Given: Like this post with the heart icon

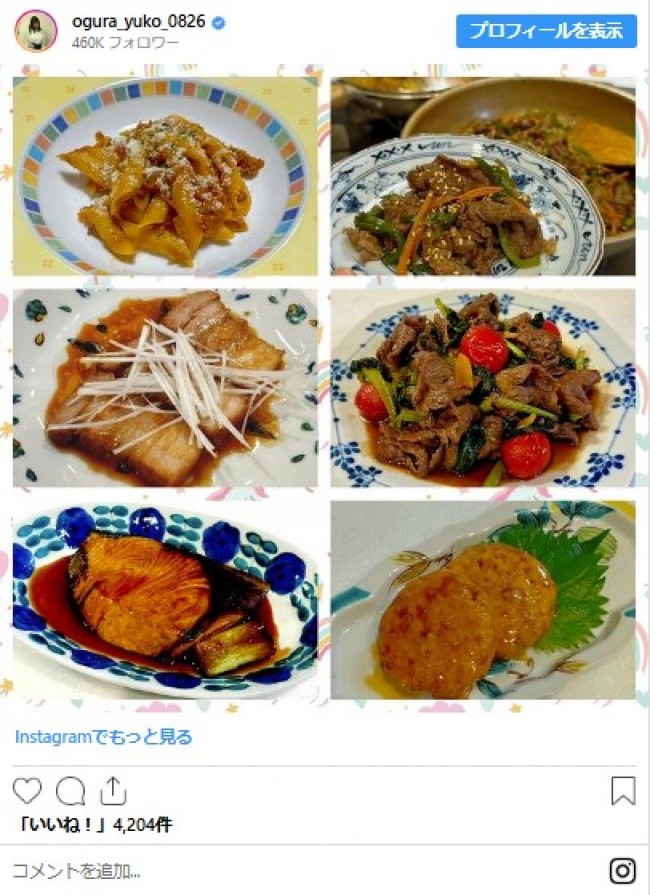Looking at the screenshot, I should pos(27,791).
